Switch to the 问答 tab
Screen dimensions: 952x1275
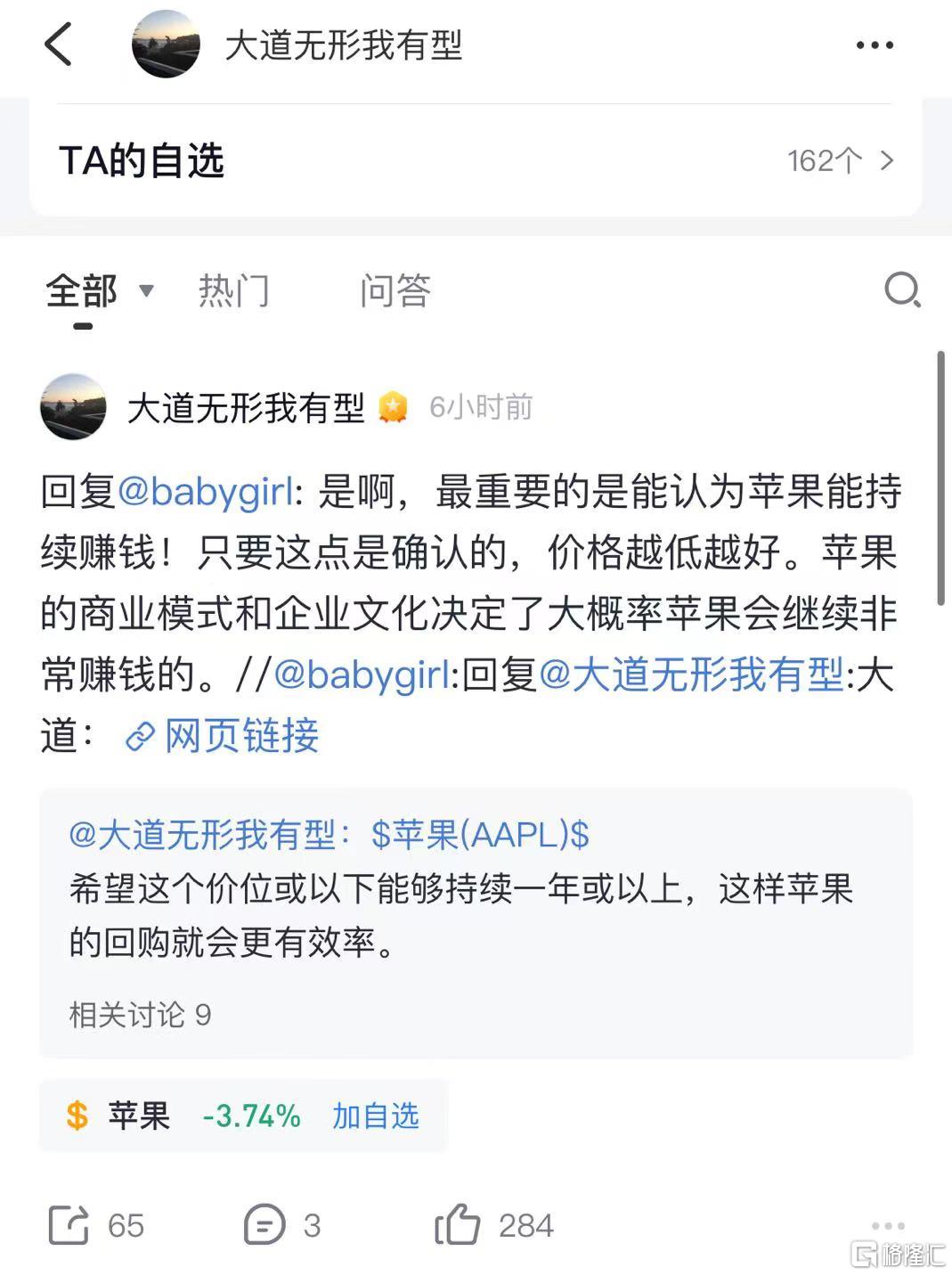pyautogui.click(x=395, y=291)
